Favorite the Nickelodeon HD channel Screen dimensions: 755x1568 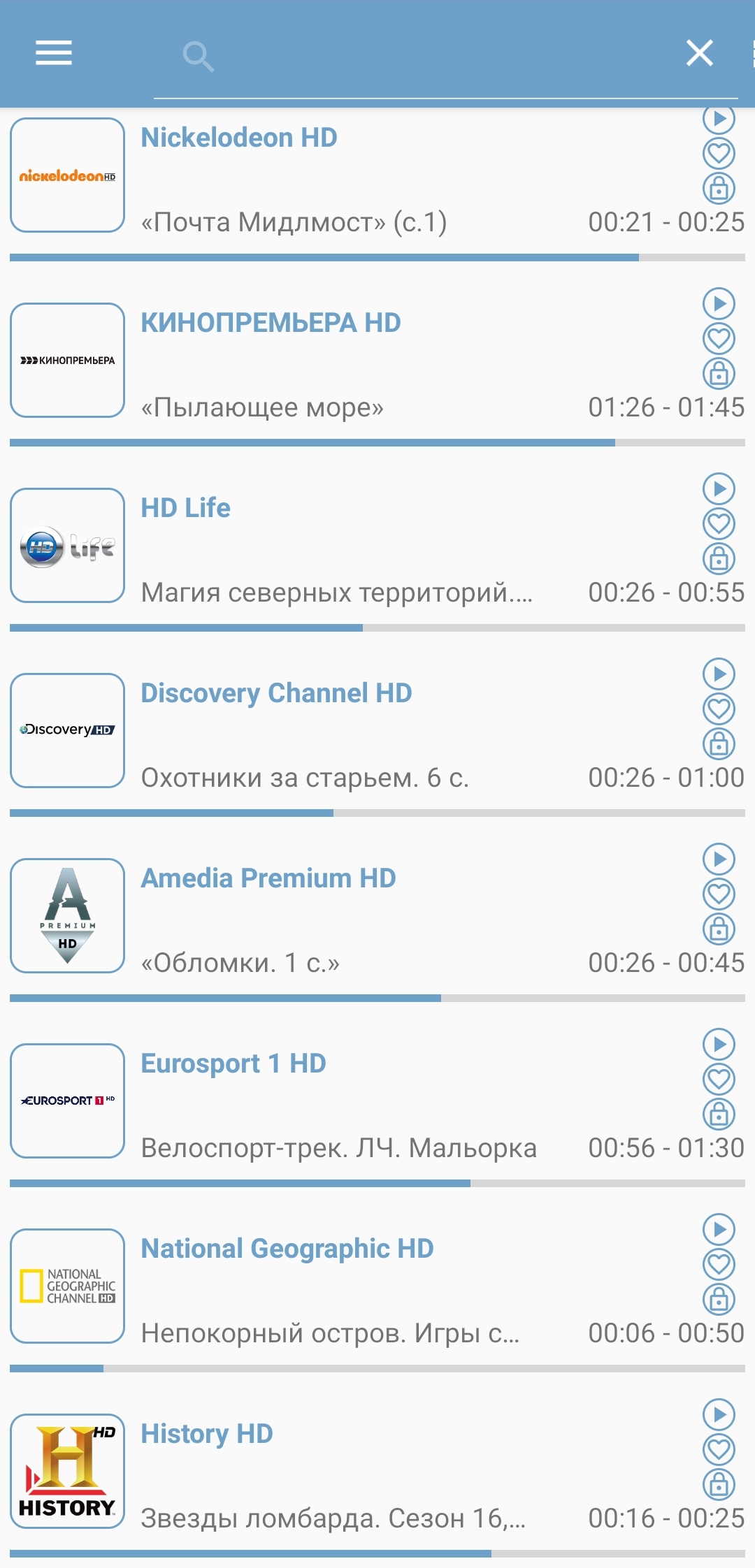point(719,154)
